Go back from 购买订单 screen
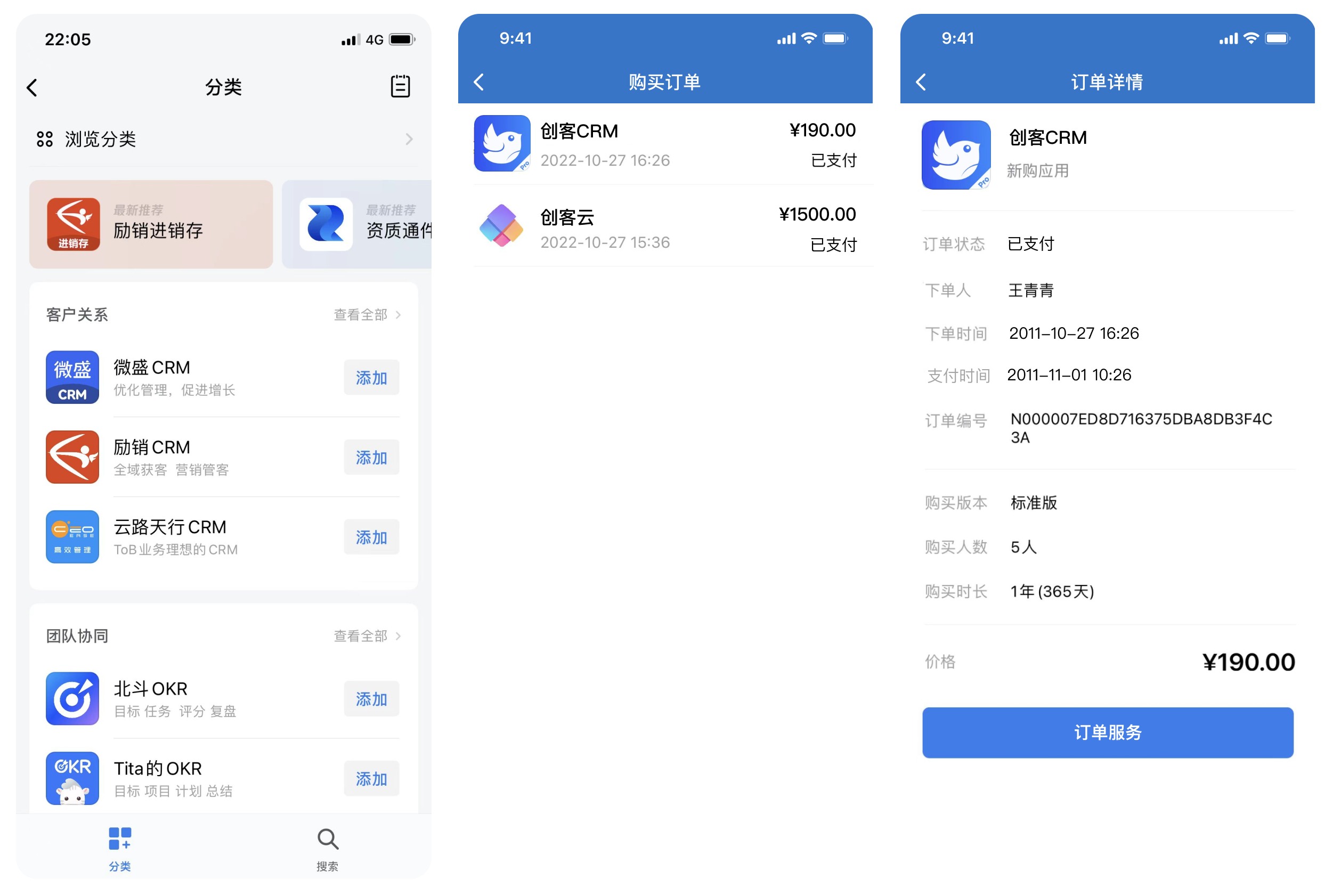The image size is (1333, 896). pos(479,82)
